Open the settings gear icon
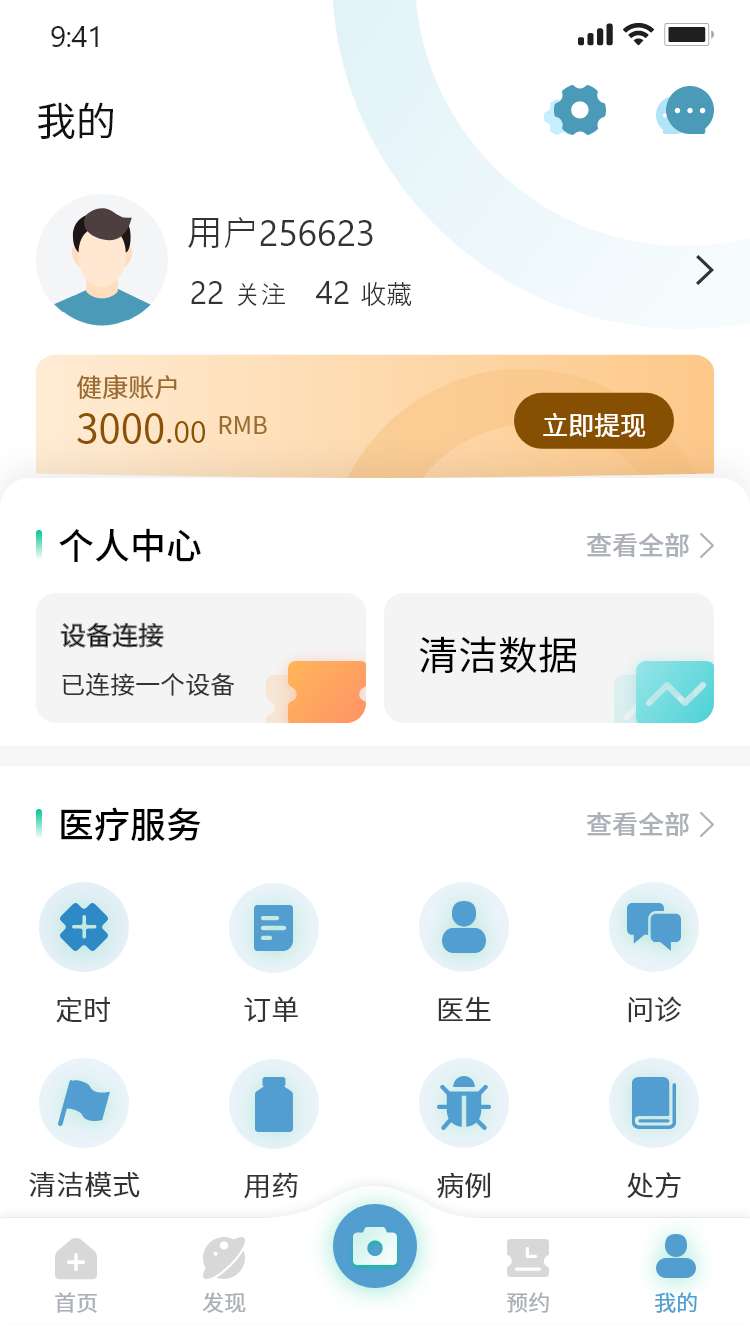 (x=579, y=111)
